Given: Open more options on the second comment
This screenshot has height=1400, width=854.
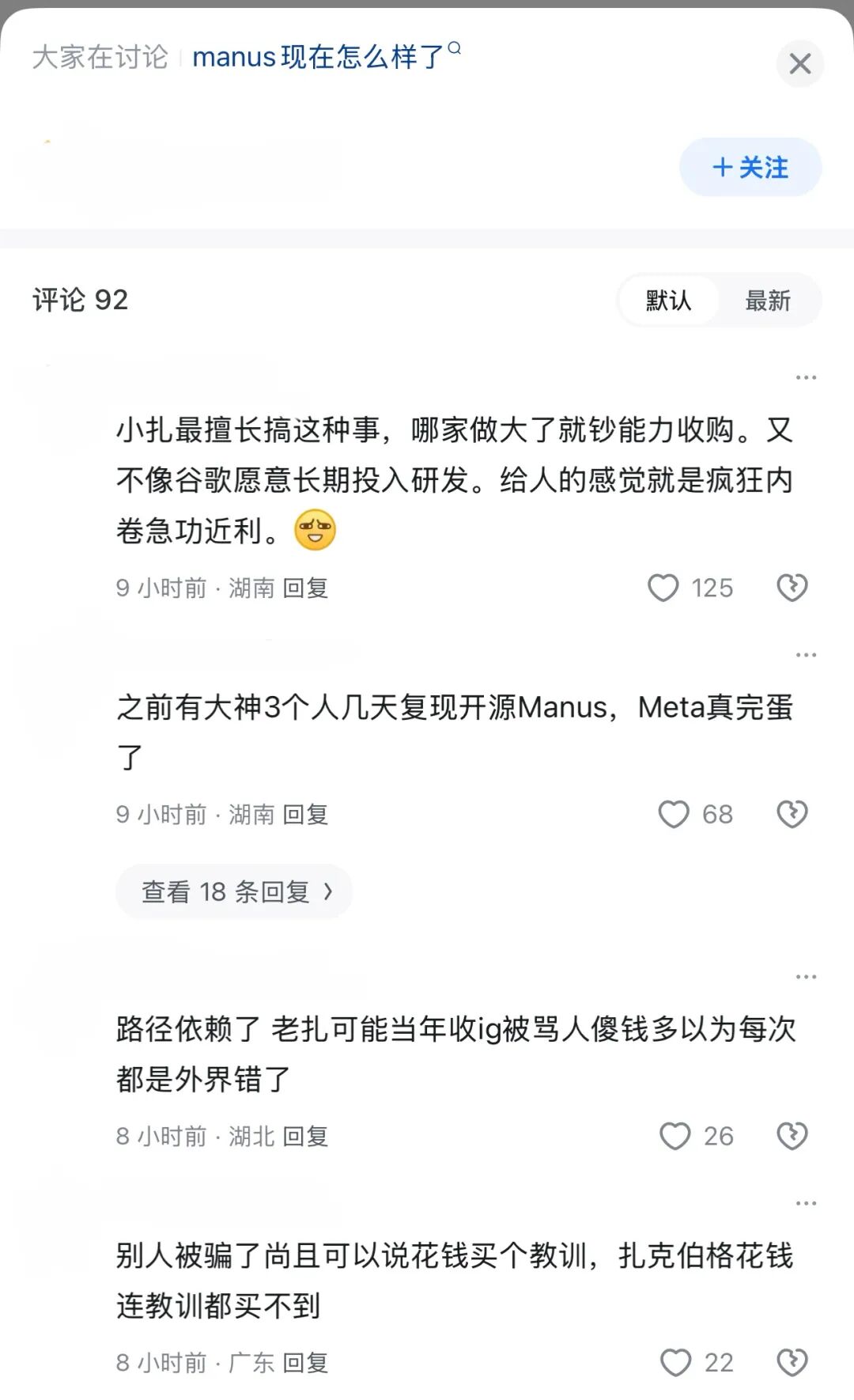Looking at the screenshot, I should 806,654.
